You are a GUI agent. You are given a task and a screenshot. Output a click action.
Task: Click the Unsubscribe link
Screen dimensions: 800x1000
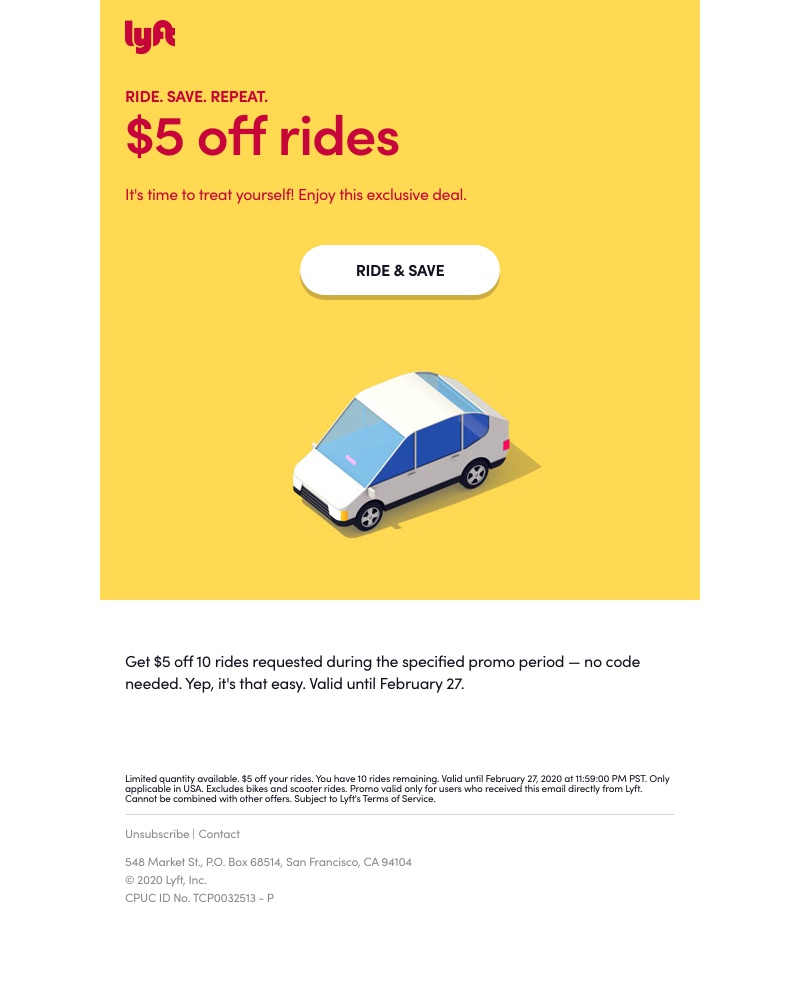coord(157,833)
